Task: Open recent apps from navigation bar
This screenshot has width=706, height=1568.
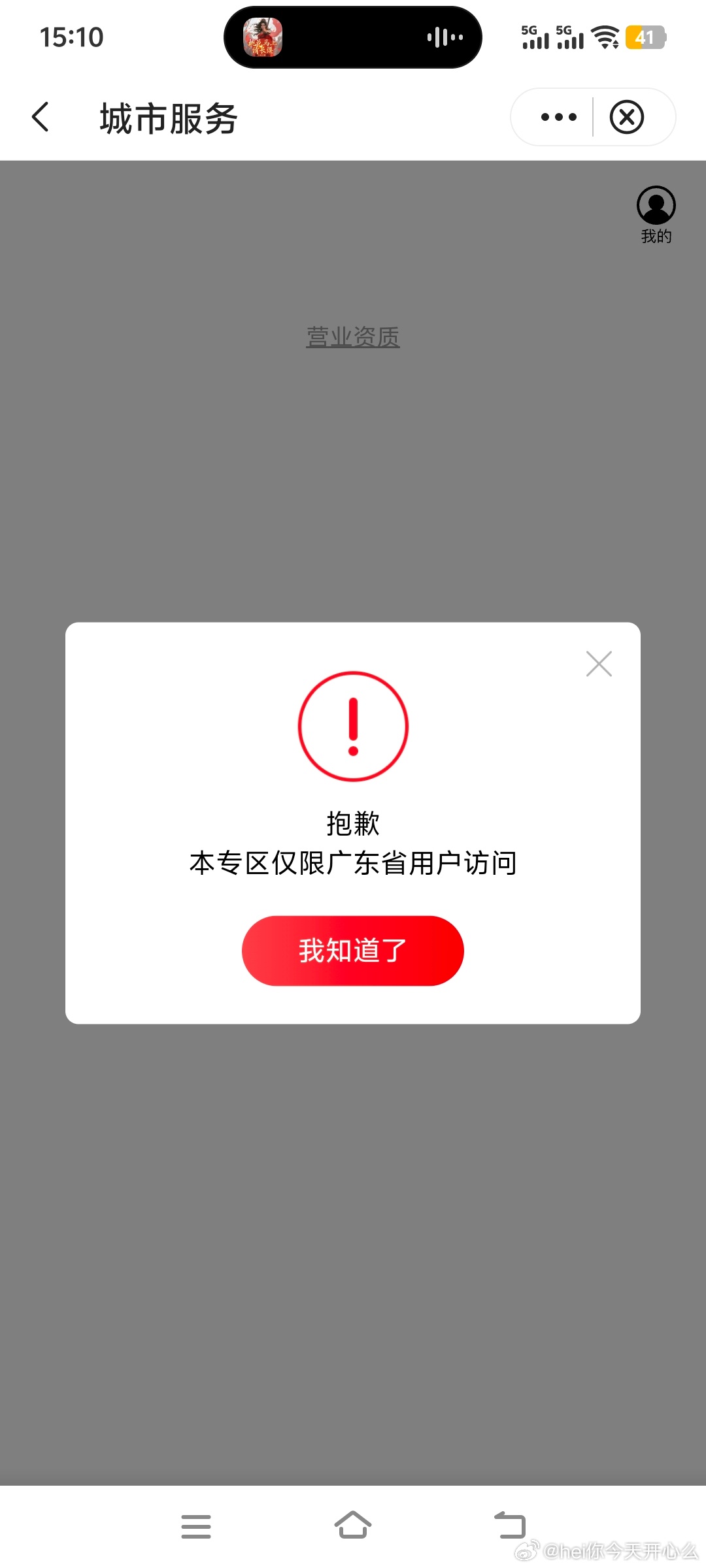Action: point(196,1526)
